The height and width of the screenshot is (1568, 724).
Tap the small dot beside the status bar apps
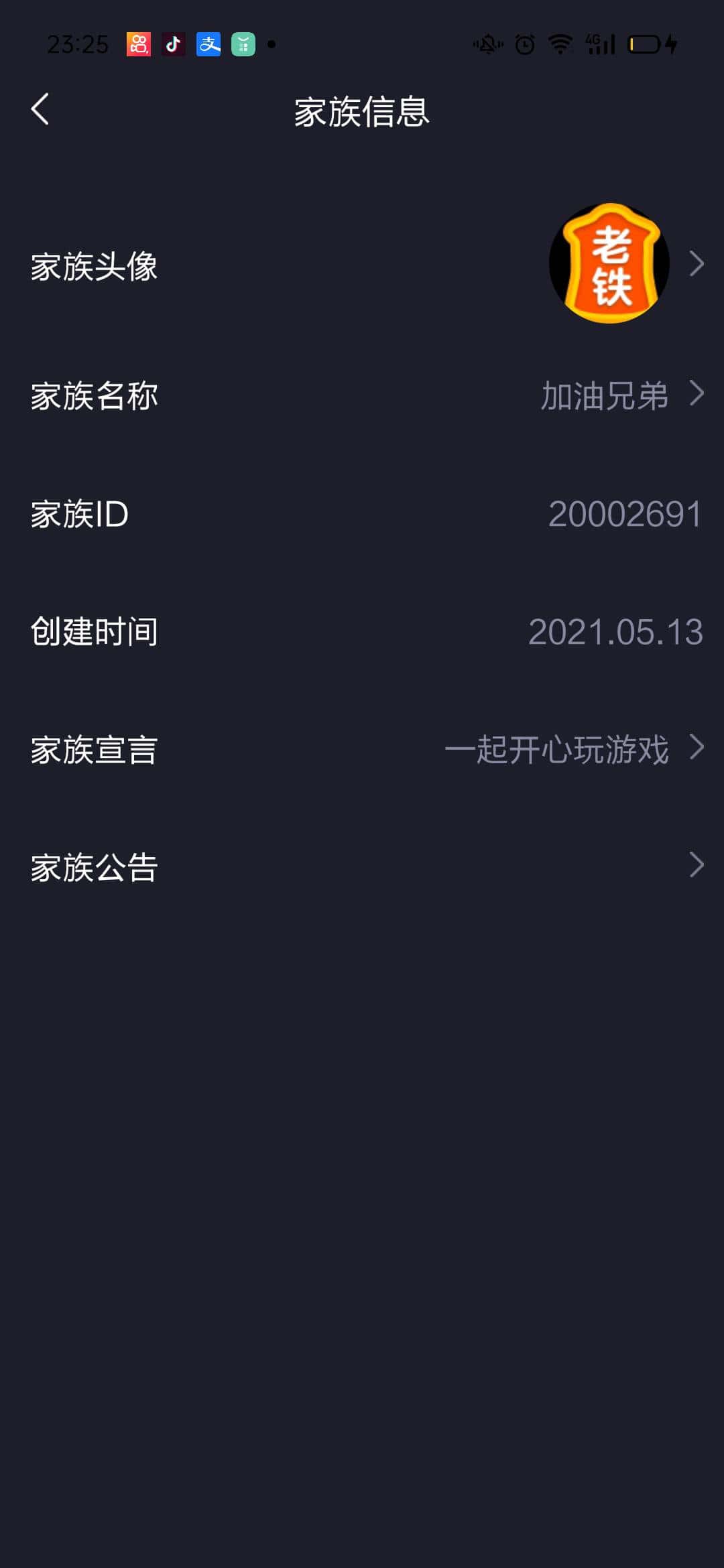[x=272, y=46]
